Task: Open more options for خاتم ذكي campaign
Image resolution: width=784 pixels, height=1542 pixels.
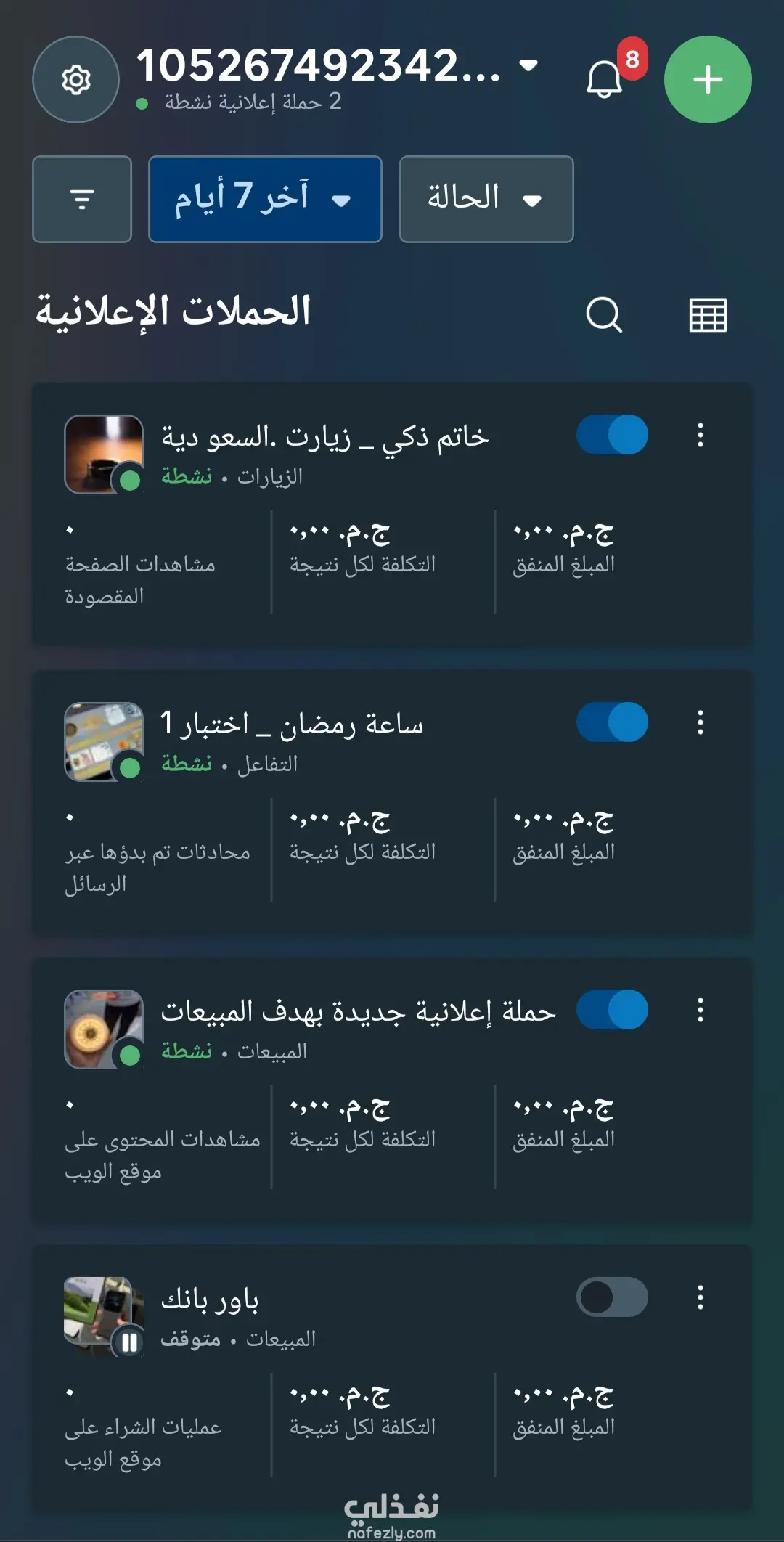Action: (701, 435)
